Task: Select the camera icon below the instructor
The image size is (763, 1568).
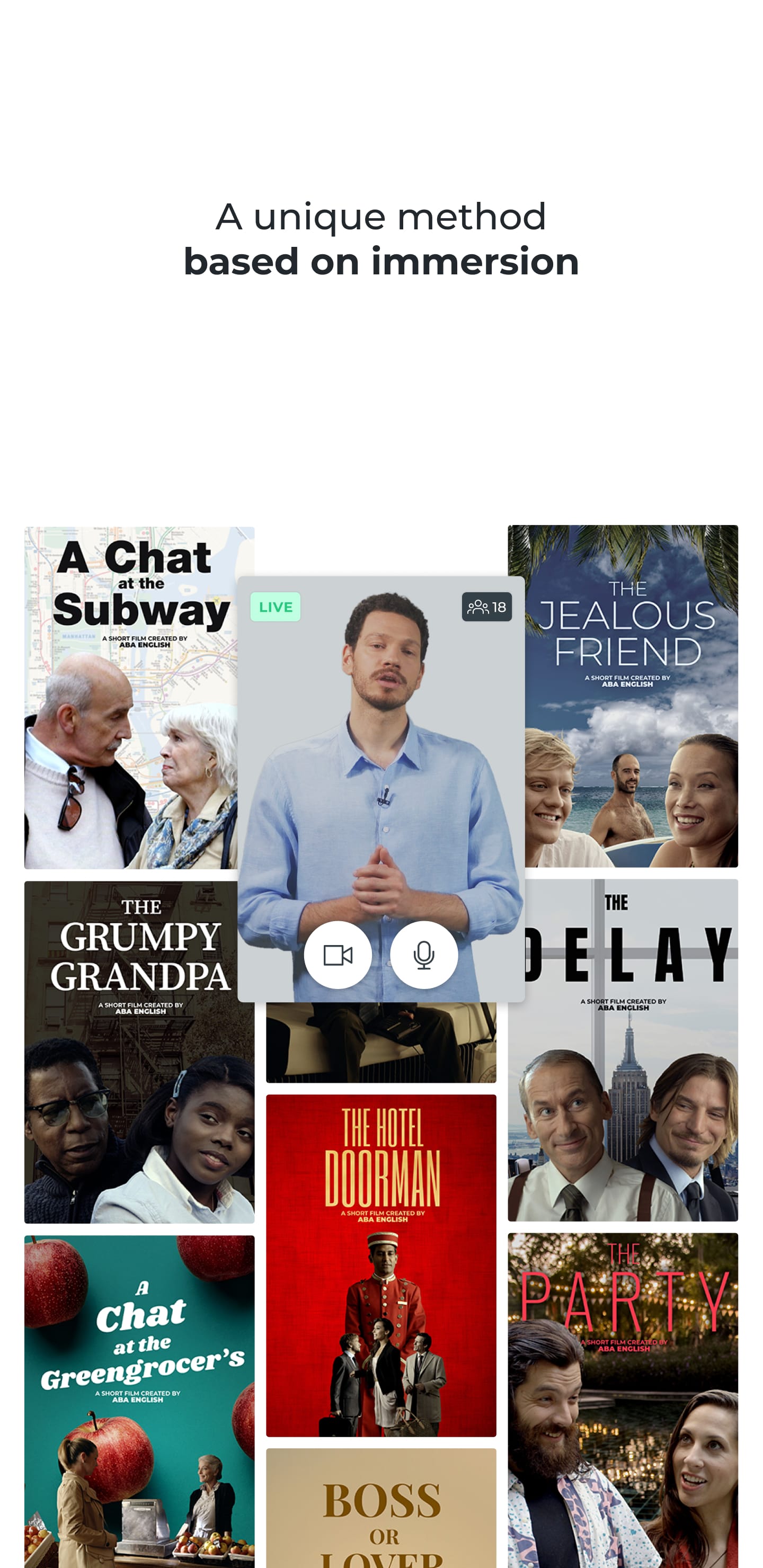Action: pos(339,955)
